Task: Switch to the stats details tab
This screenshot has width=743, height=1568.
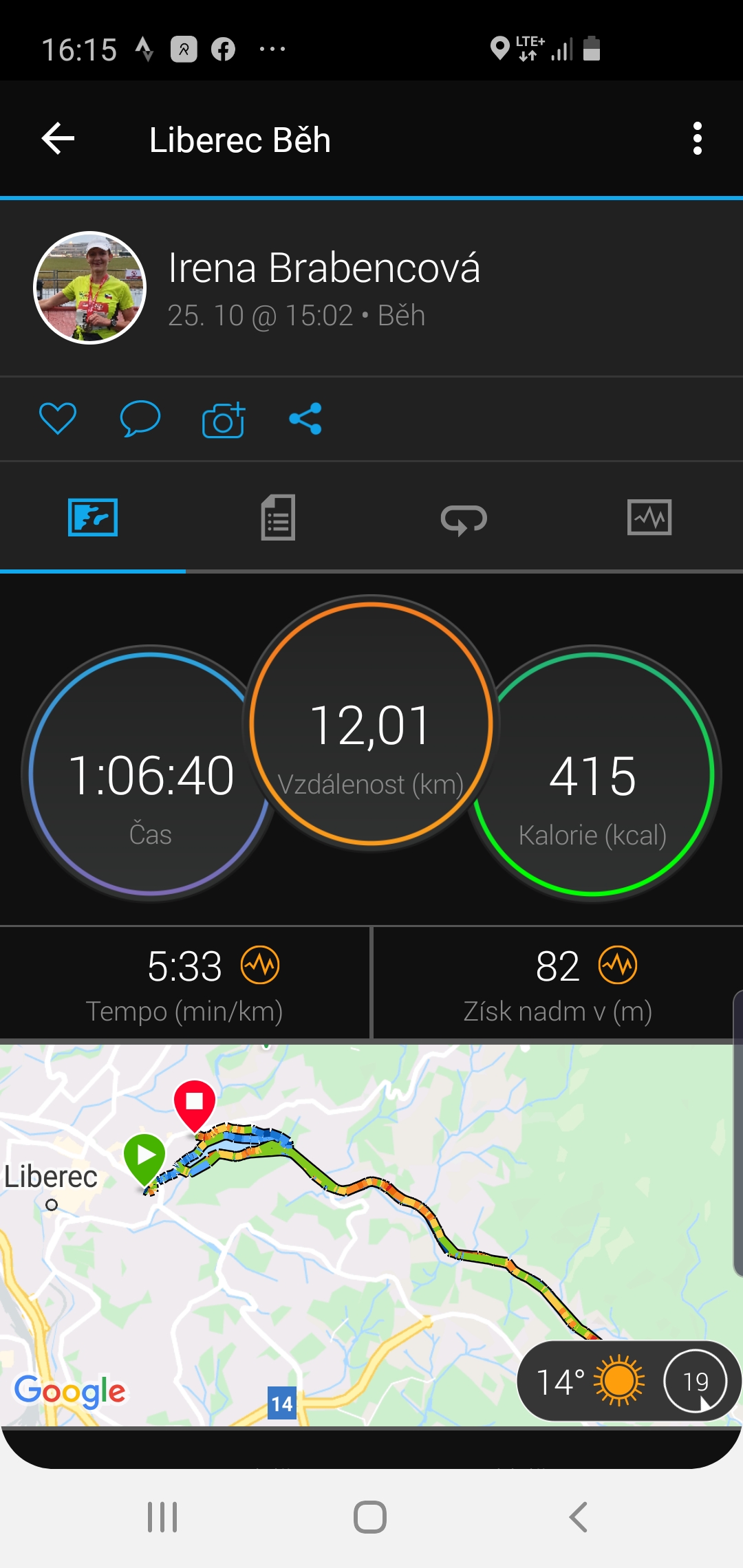Action: [x=278, y=517]
